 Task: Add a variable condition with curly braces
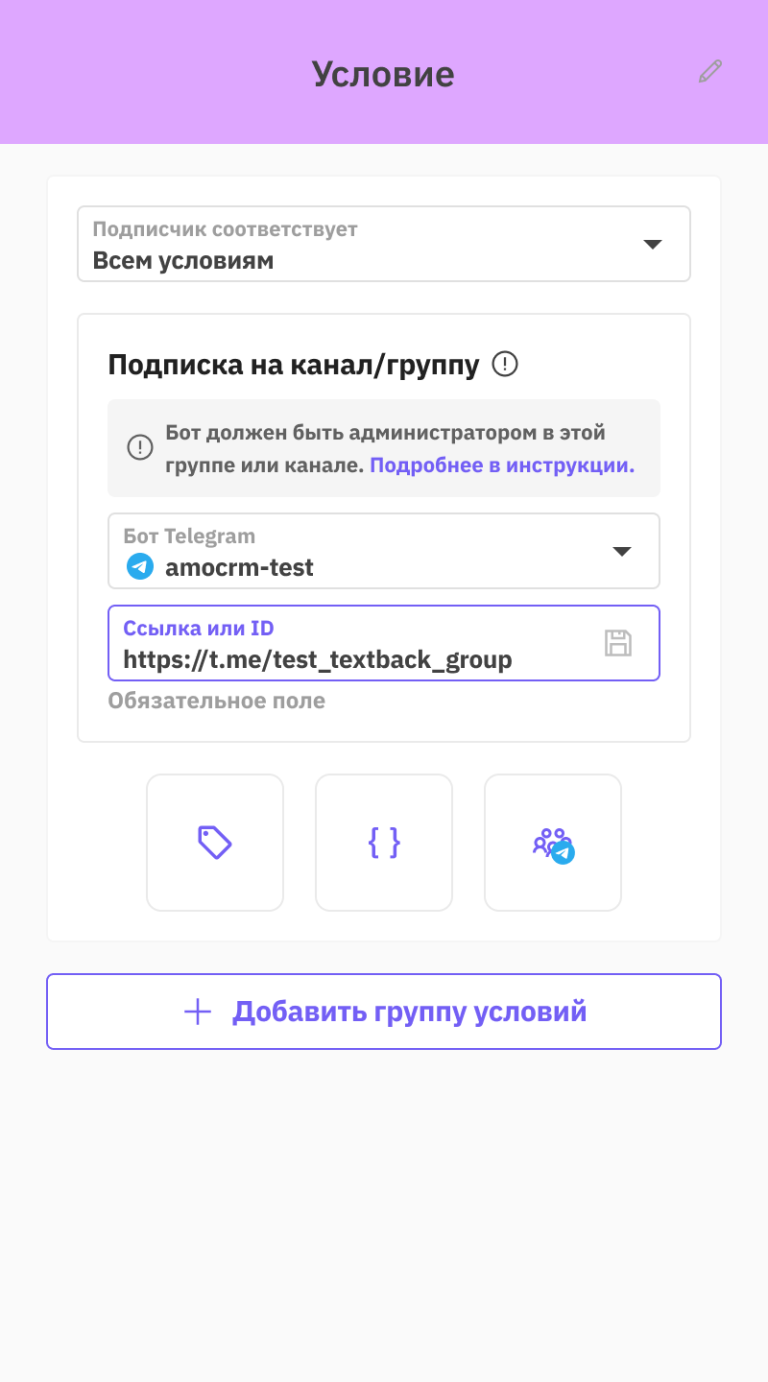384,843
